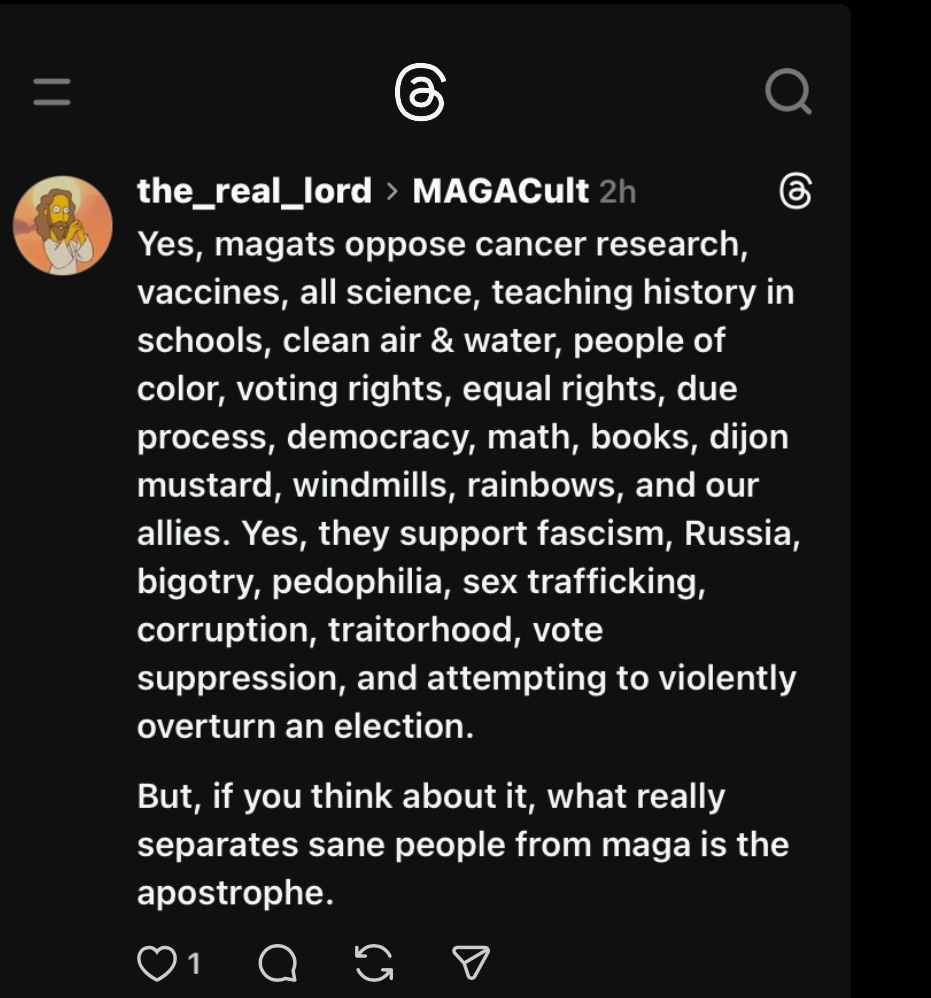View the_real_lord's profile picture

pos(62,225)
